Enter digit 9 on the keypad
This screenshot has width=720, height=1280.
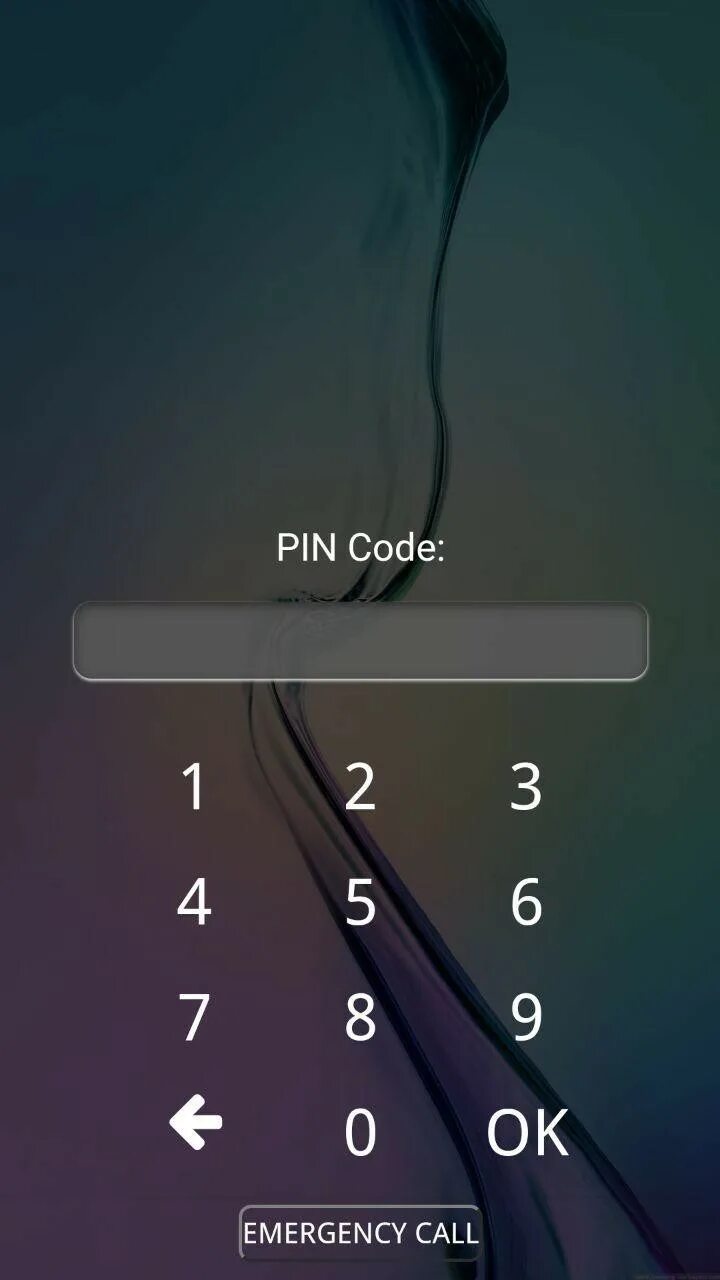pyautogui.click(x=526, y=1017)
